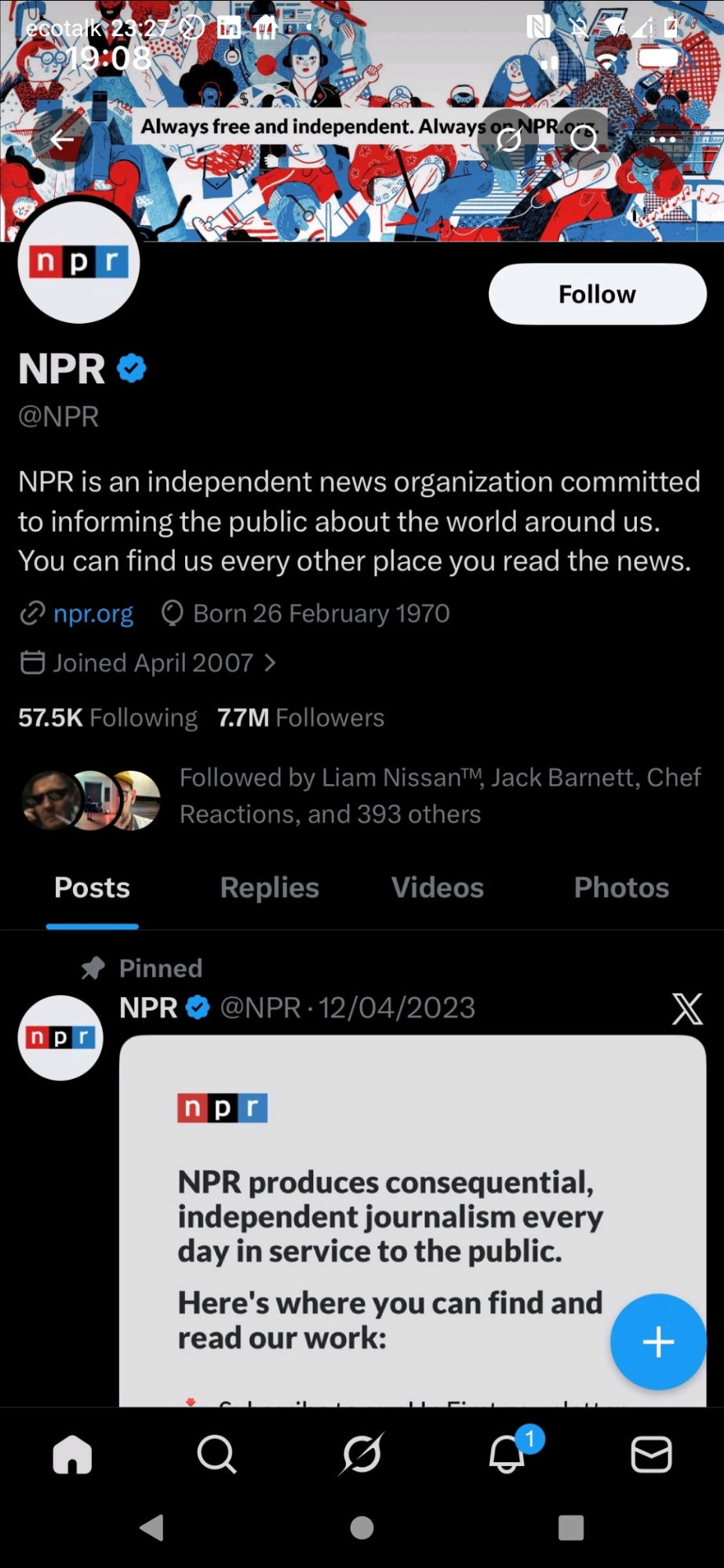Follow the NPR account
Screen dimensions: 724x1568
(x=597, y=294)
